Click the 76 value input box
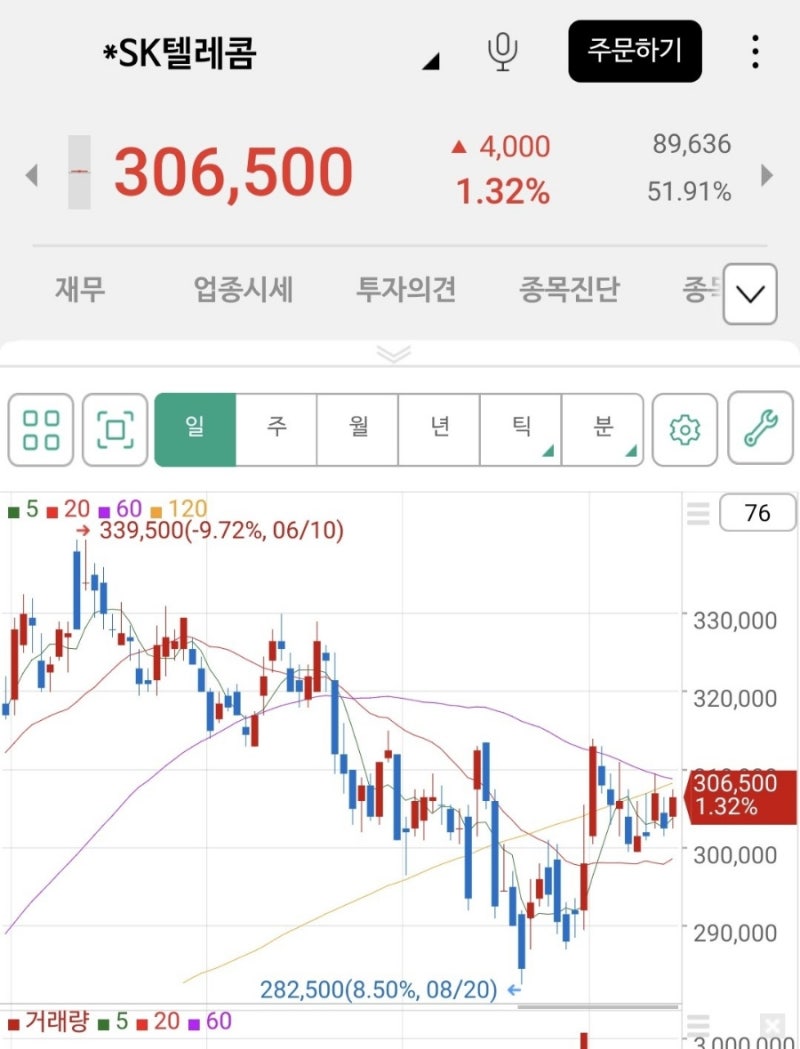The height and width of the screenshot is (1049, 800). (757, 513)
